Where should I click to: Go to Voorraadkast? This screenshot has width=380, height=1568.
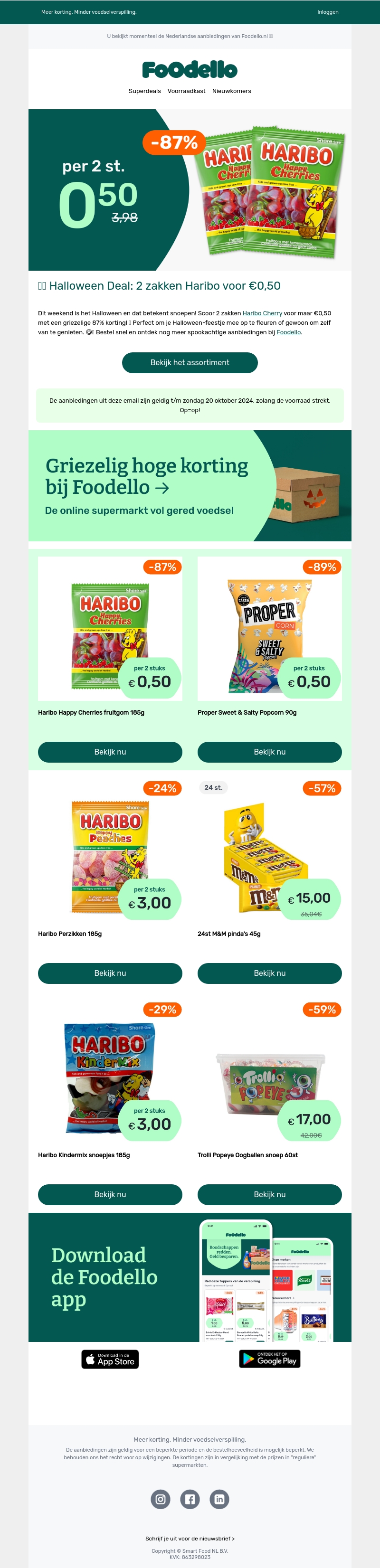186,91
